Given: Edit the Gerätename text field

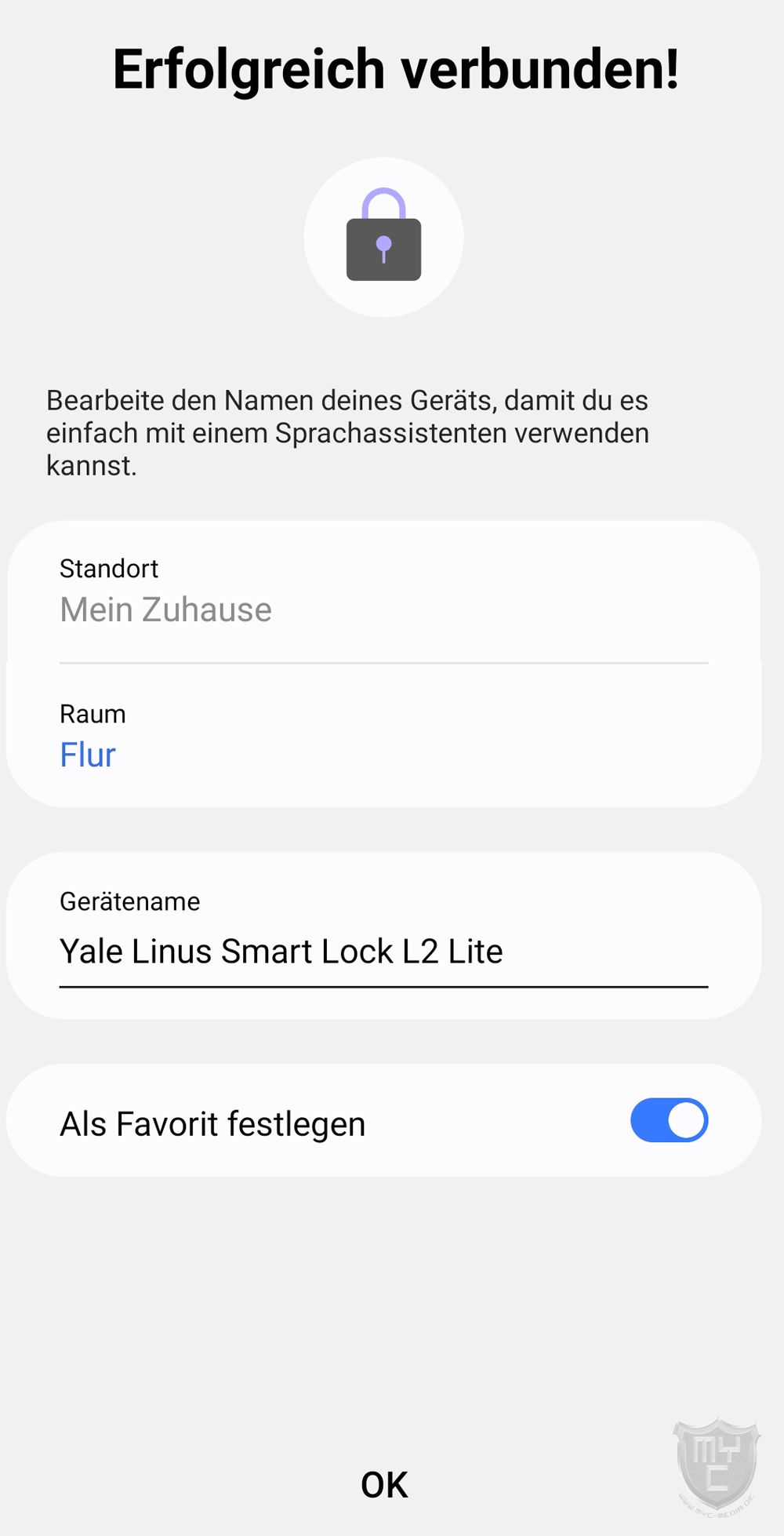Looking at the screenshot, I should click(383, 952).
